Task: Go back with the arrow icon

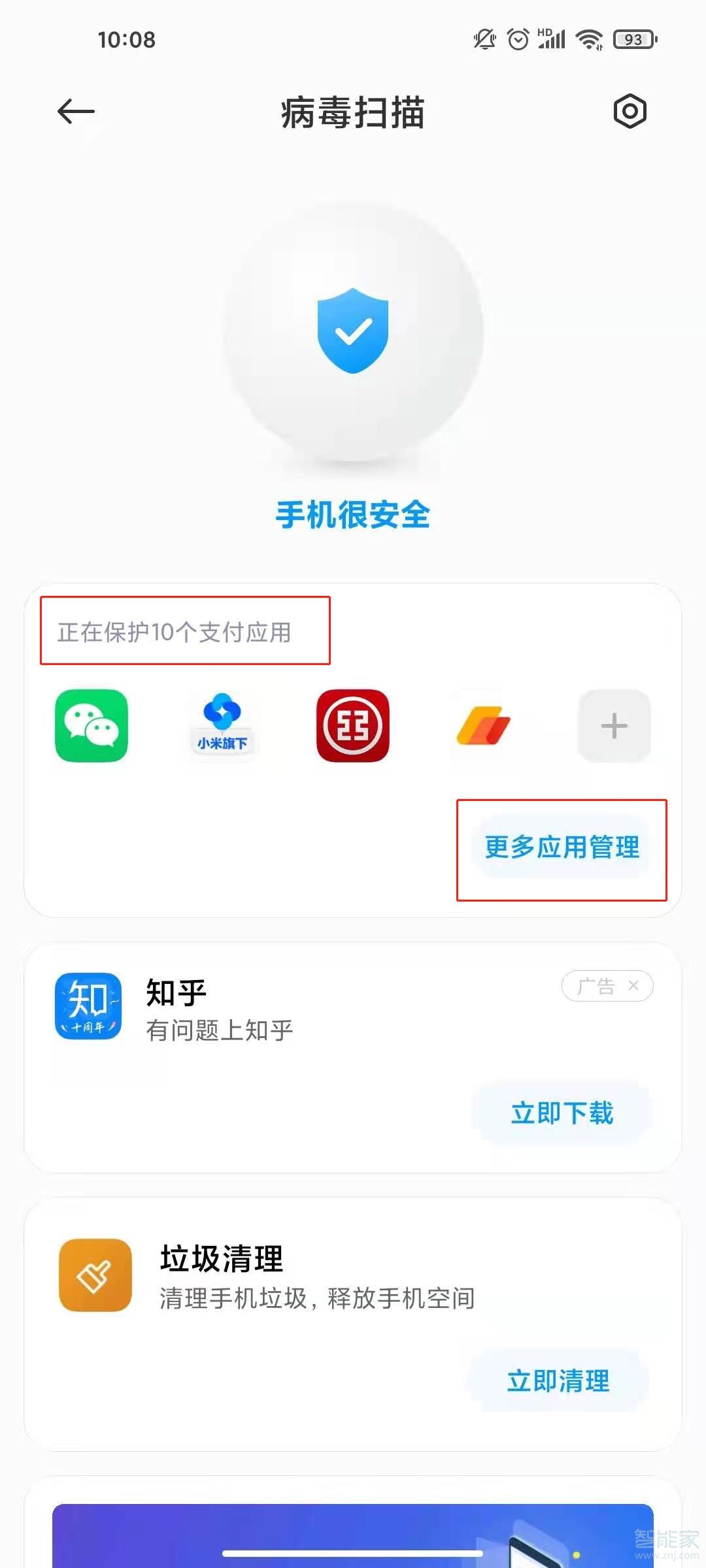Action: tap(75, 111)
